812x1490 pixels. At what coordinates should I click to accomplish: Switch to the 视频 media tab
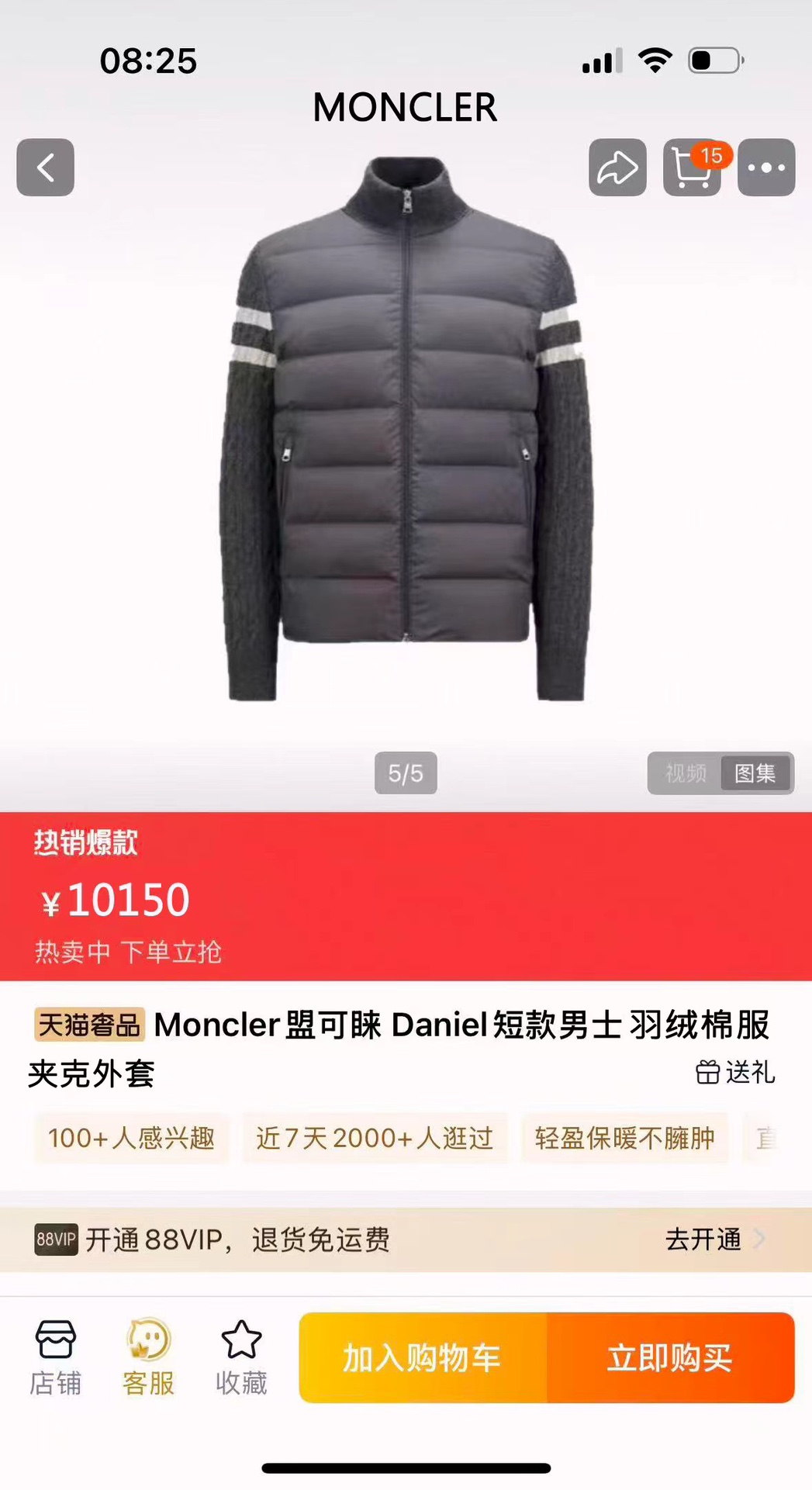pyautogui.click(x=686, y=773)
